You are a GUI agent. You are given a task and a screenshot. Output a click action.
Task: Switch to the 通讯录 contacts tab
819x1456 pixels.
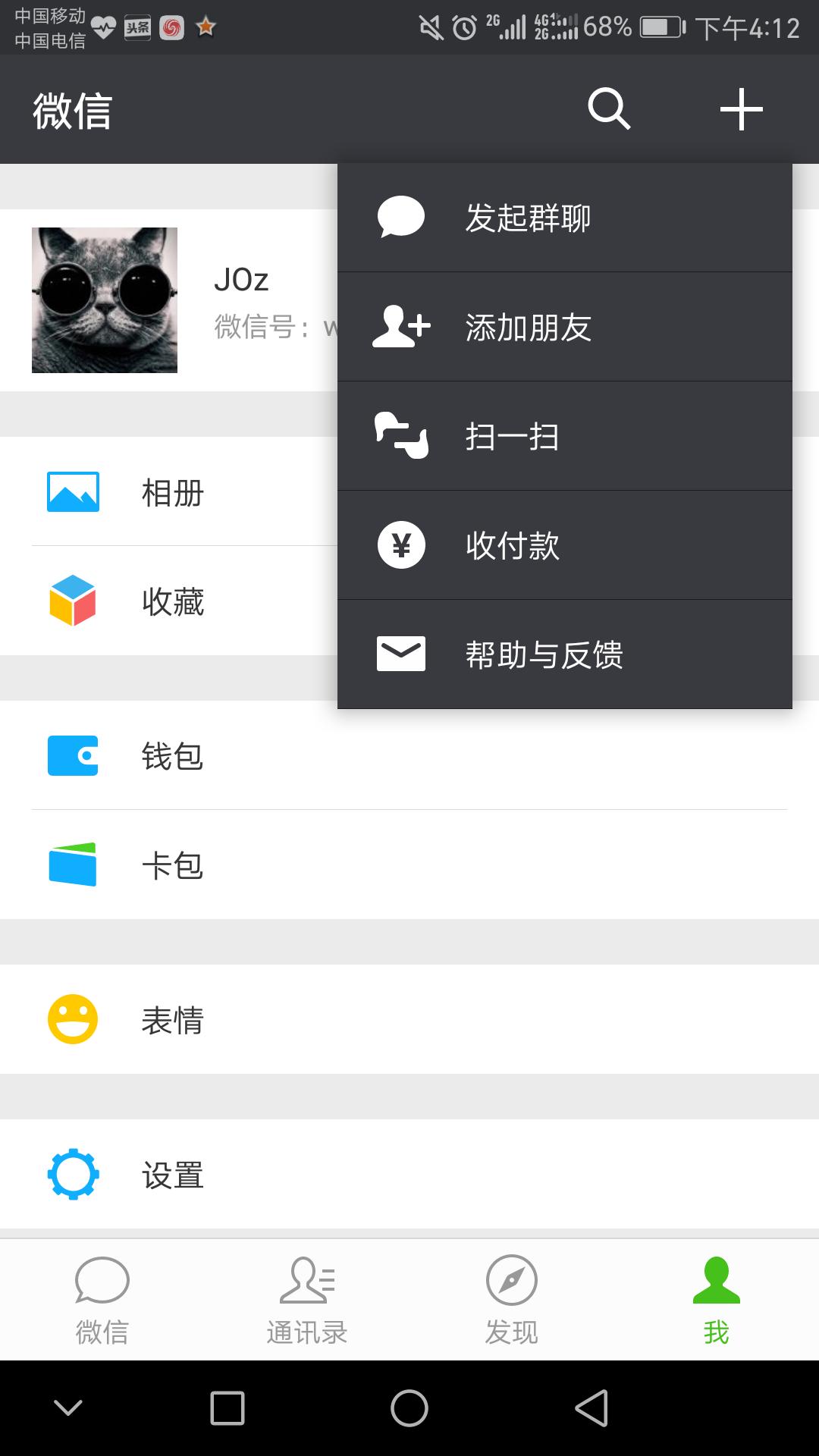[x=307, y=1297]
